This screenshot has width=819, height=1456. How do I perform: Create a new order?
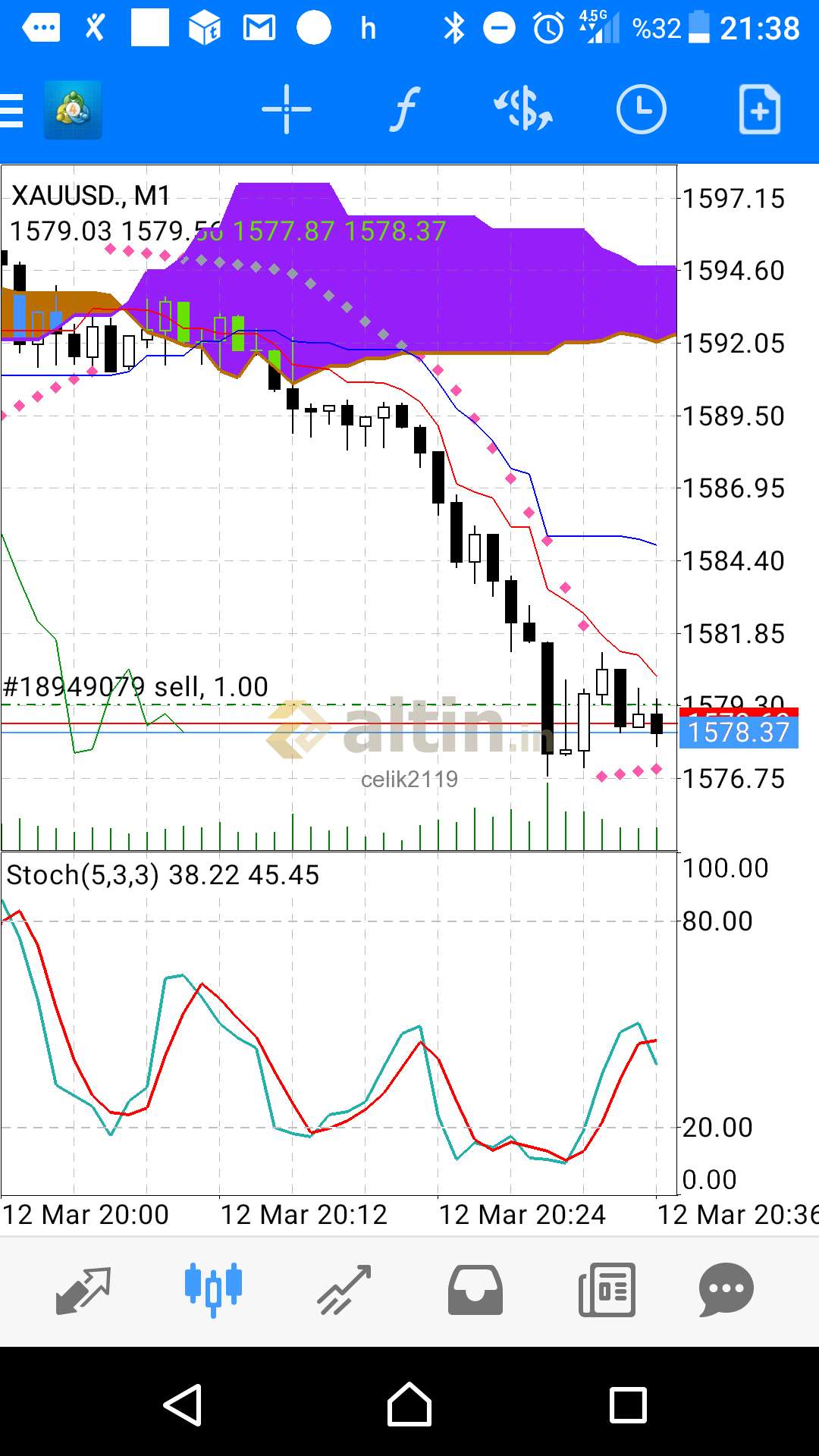coord(759,110)
